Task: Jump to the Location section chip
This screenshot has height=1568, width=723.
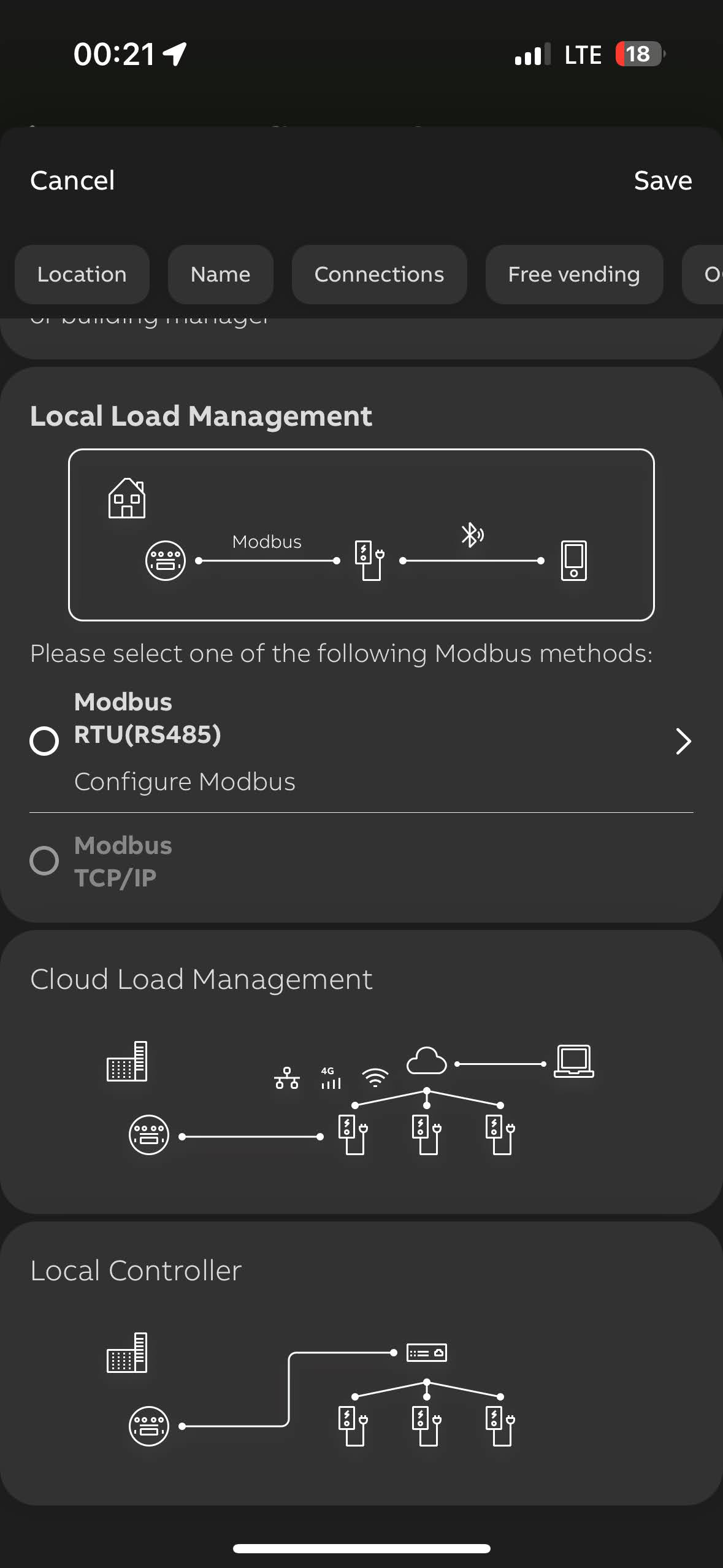Action: click(82, 274)
